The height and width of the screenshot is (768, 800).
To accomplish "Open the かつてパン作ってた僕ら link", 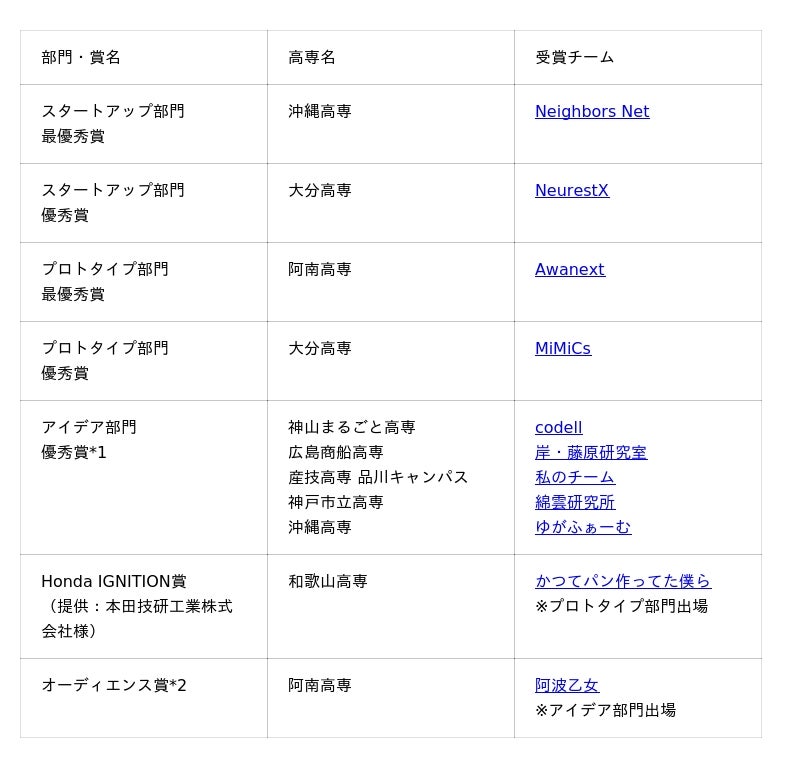I will pos(622,582).
